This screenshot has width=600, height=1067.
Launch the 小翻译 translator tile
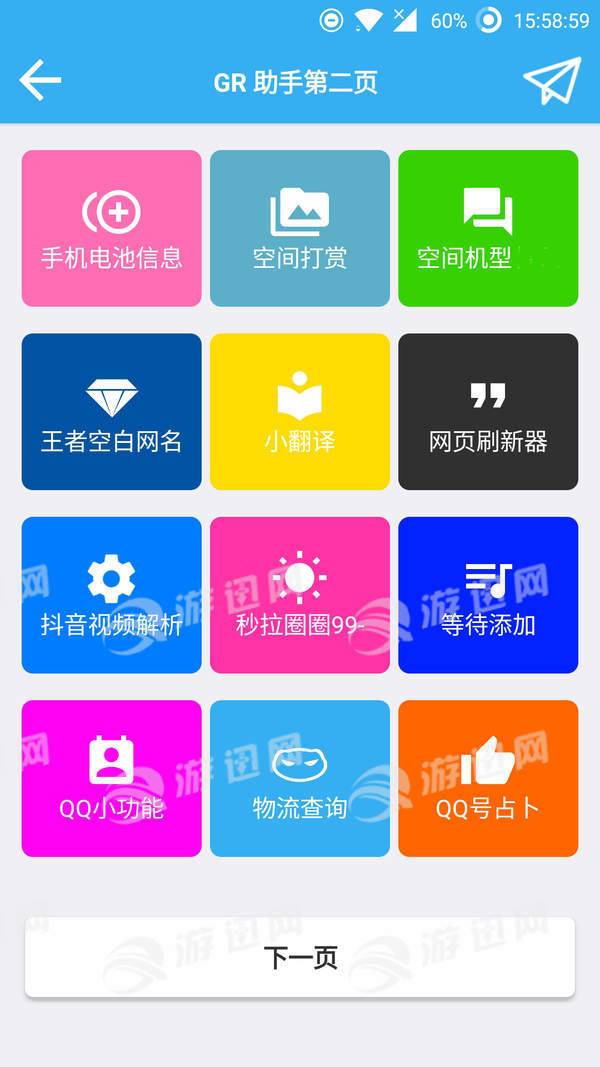(x=299, y=411)
